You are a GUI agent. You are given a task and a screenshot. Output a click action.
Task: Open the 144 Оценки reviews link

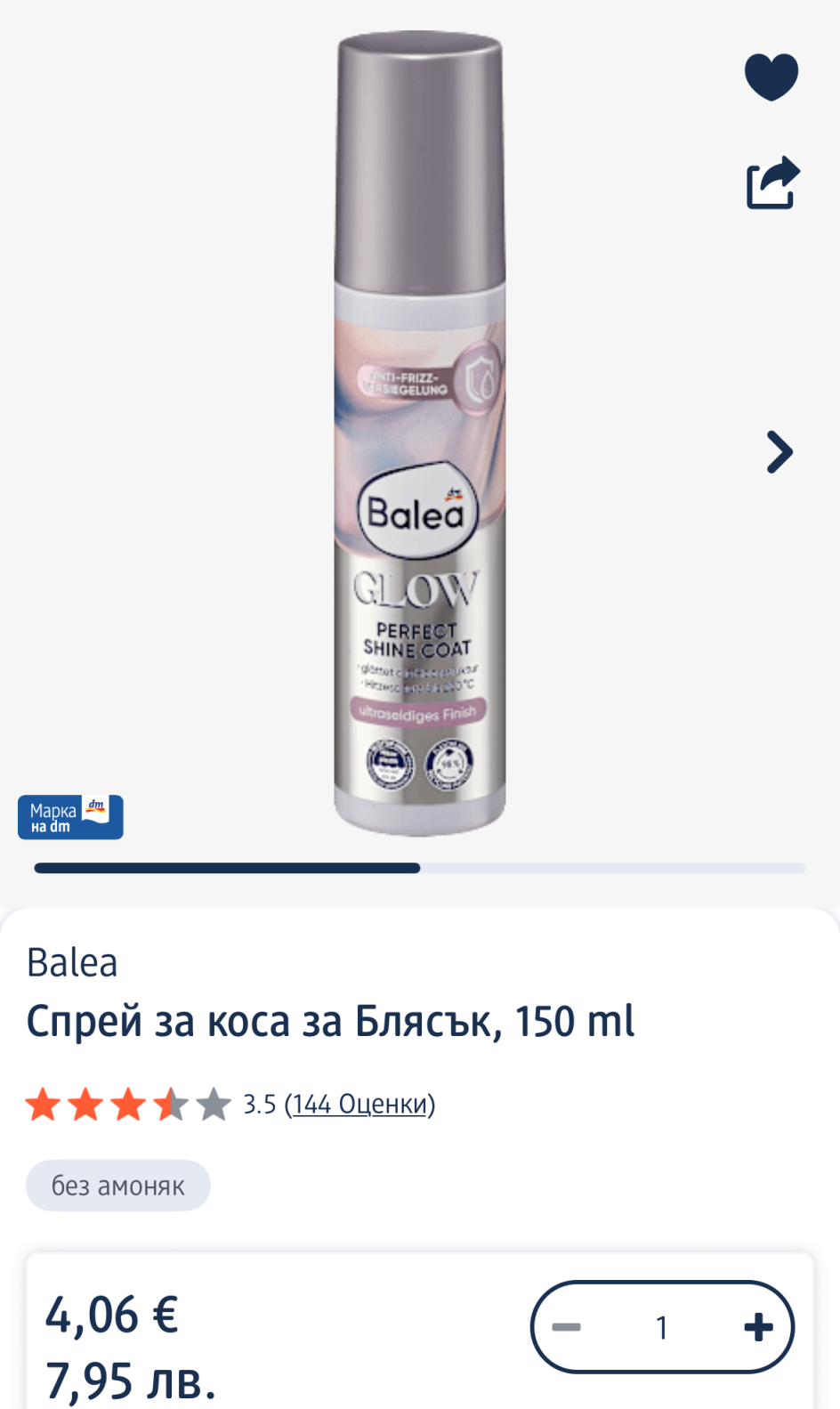coord(359,1105)
